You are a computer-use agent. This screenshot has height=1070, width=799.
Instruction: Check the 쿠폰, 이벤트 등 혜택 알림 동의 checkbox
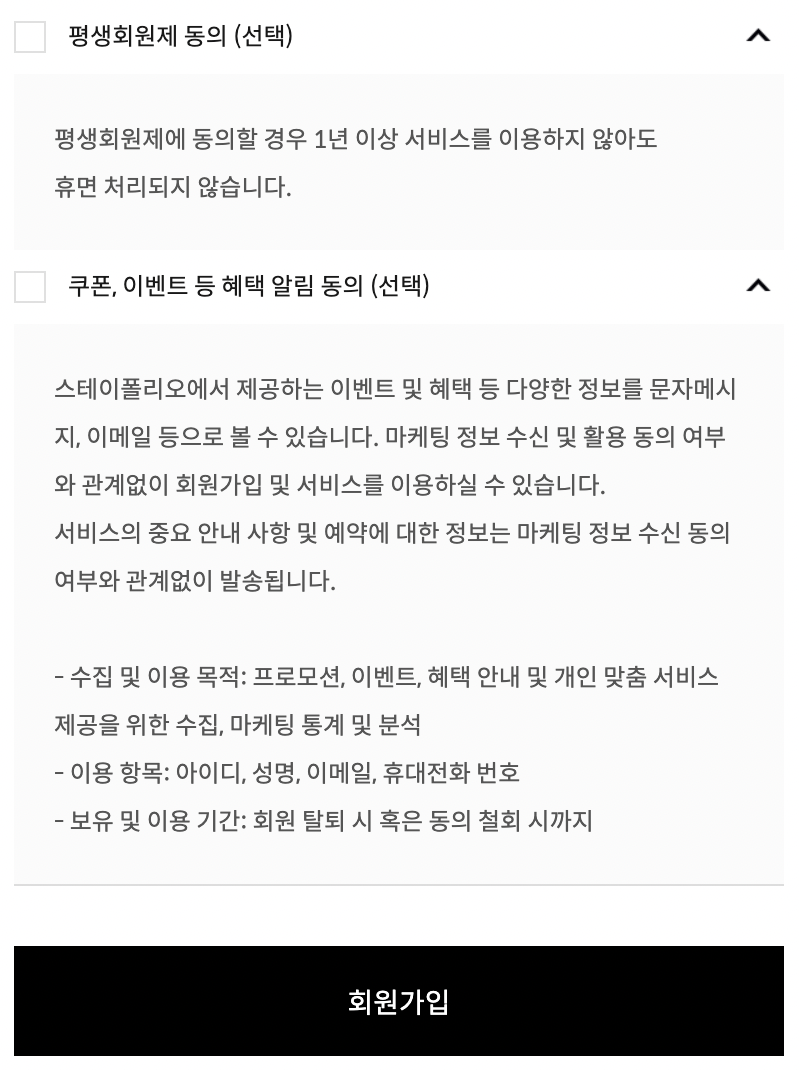(30, 286)
